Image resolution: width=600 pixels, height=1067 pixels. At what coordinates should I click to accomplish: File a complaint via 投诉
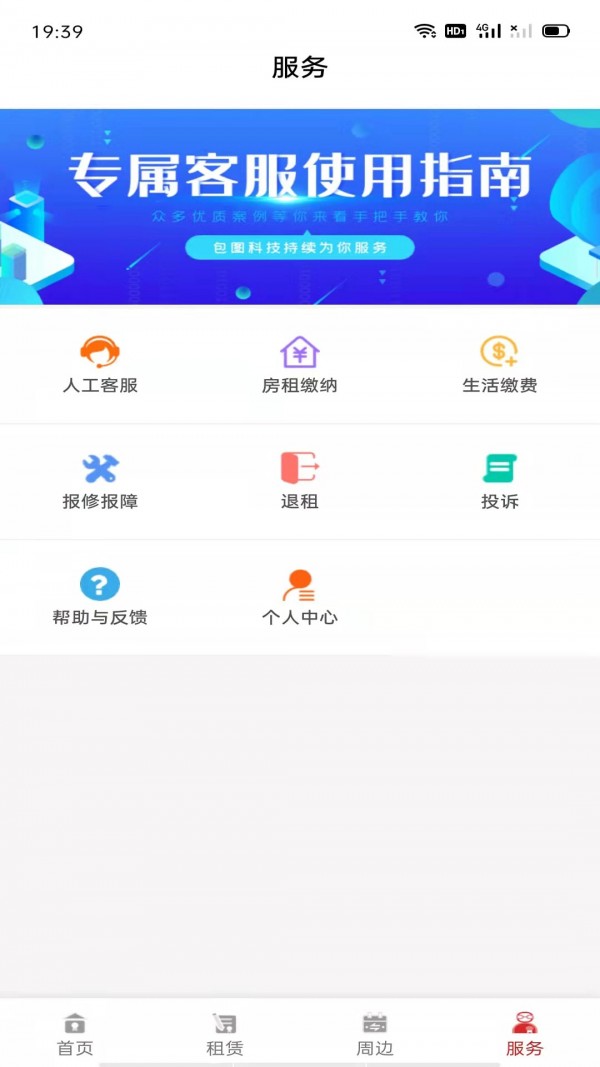(499, 481)
